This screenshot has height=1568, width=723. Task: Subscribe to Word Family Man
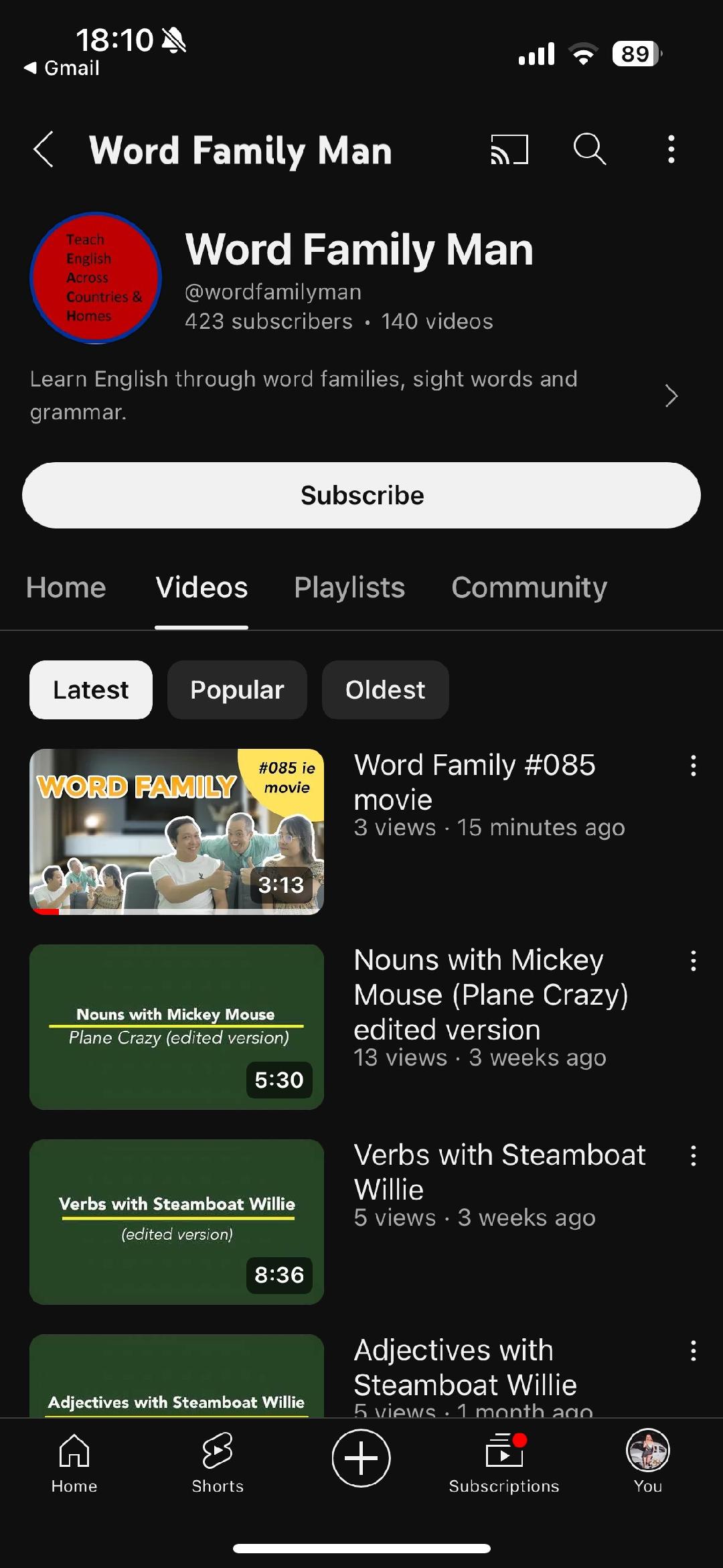pos(361,496)
